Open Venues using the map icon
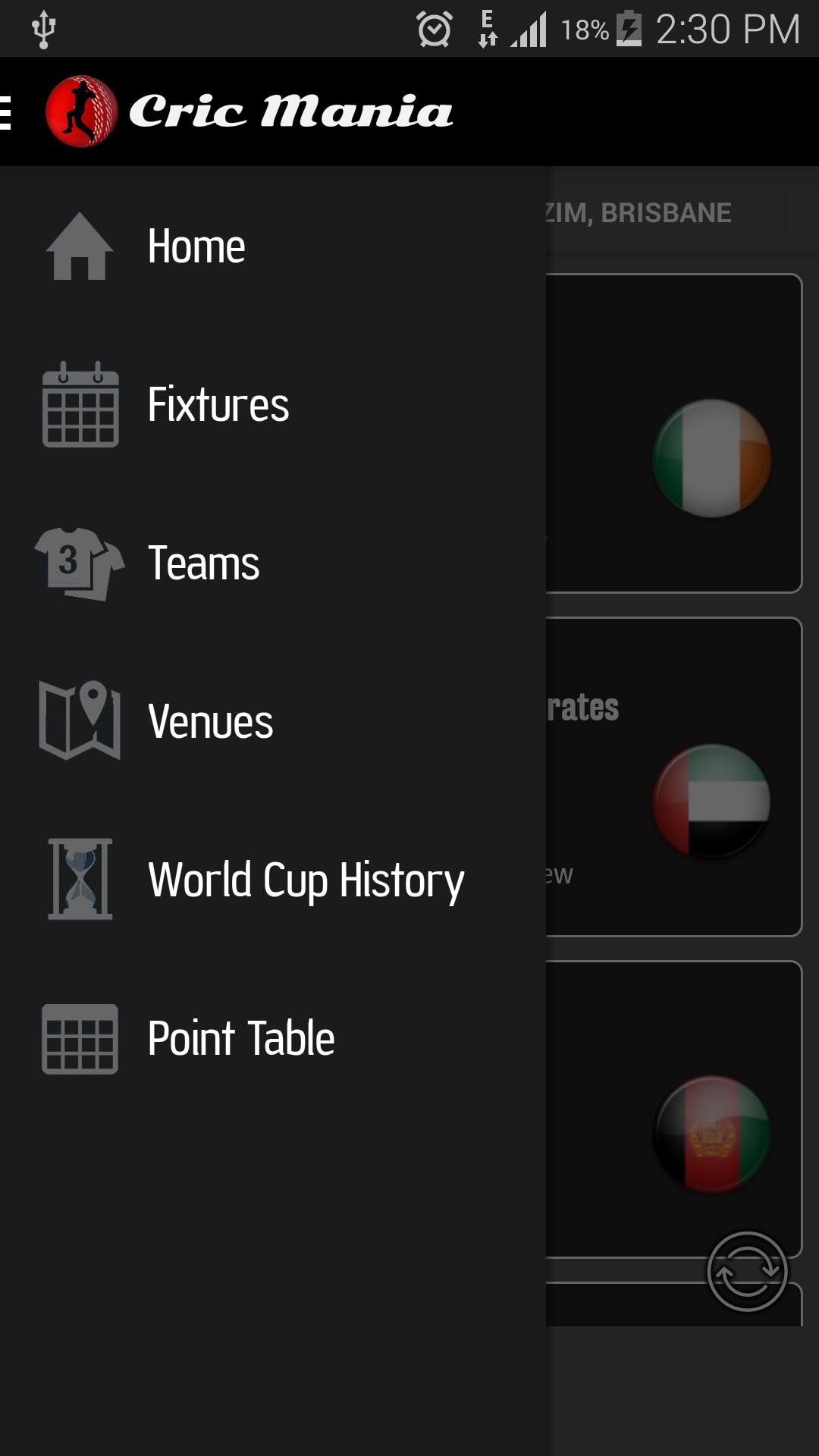819x1456 pixels. (79, 722)
